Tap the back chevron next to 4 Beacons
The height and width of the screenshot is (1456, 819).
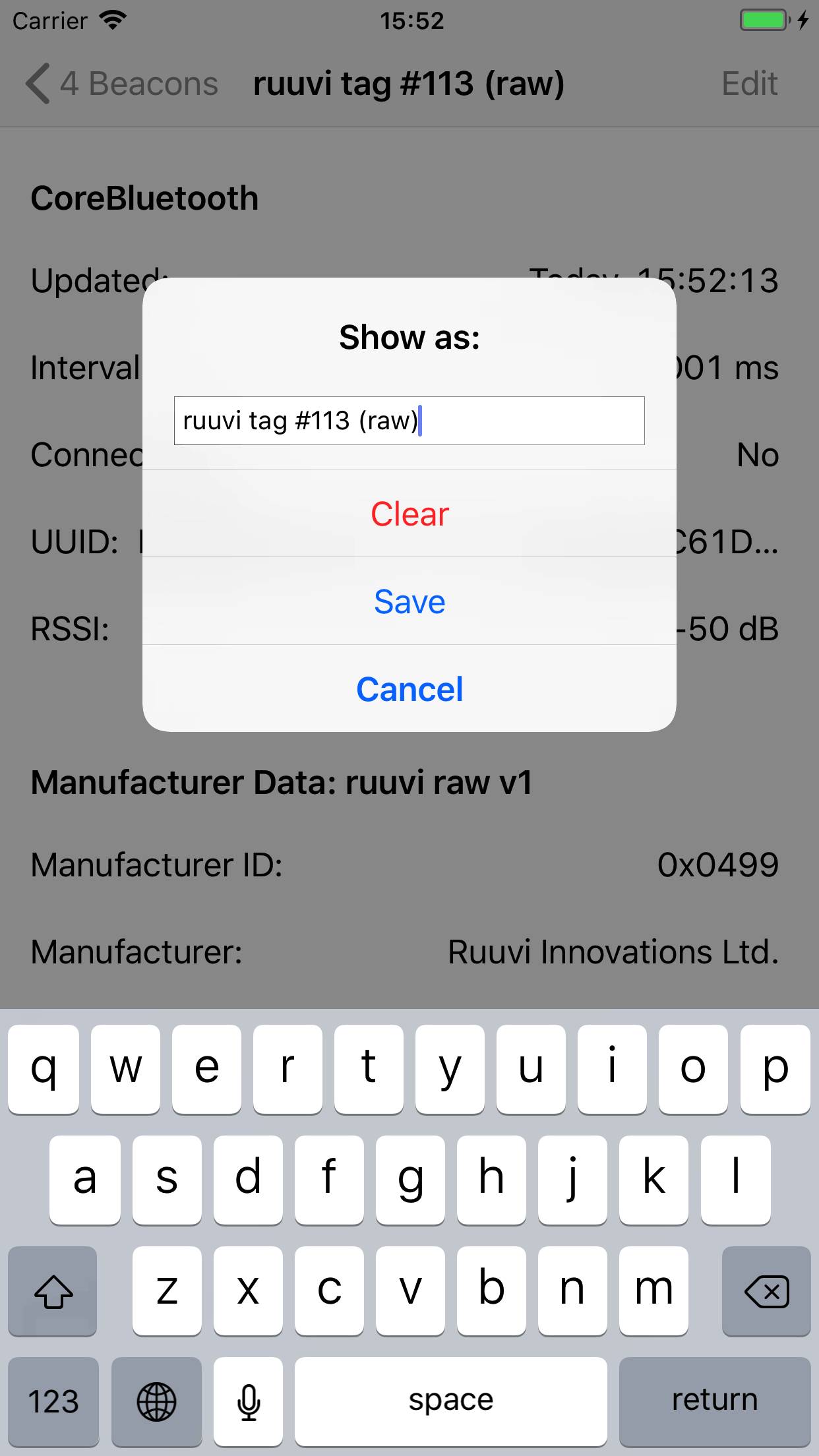pyautogui.click(x=38, y=84)
